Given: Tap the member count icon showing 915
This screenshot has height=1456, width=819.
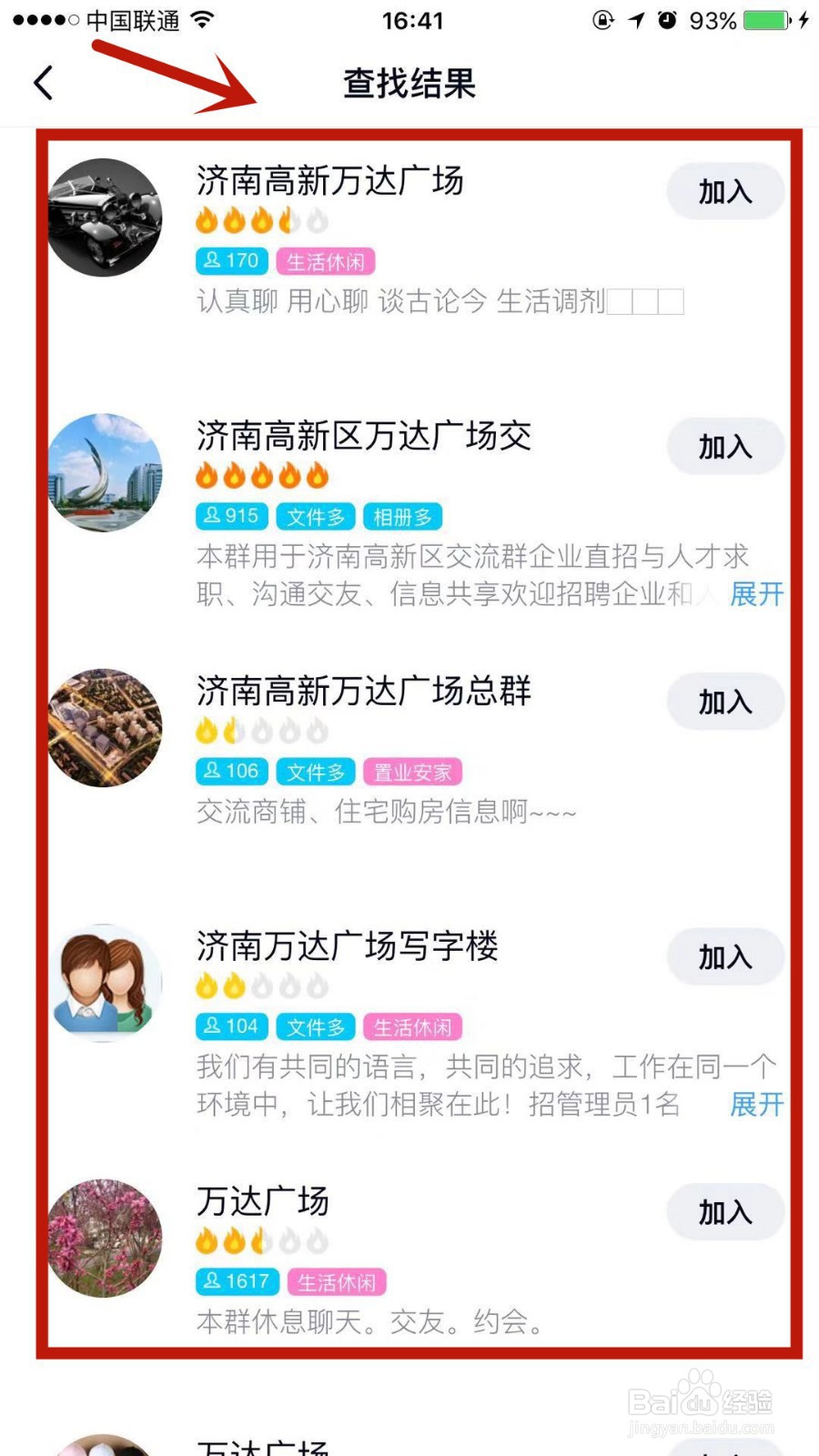Looking at the screenshot, I should point(231,516).
